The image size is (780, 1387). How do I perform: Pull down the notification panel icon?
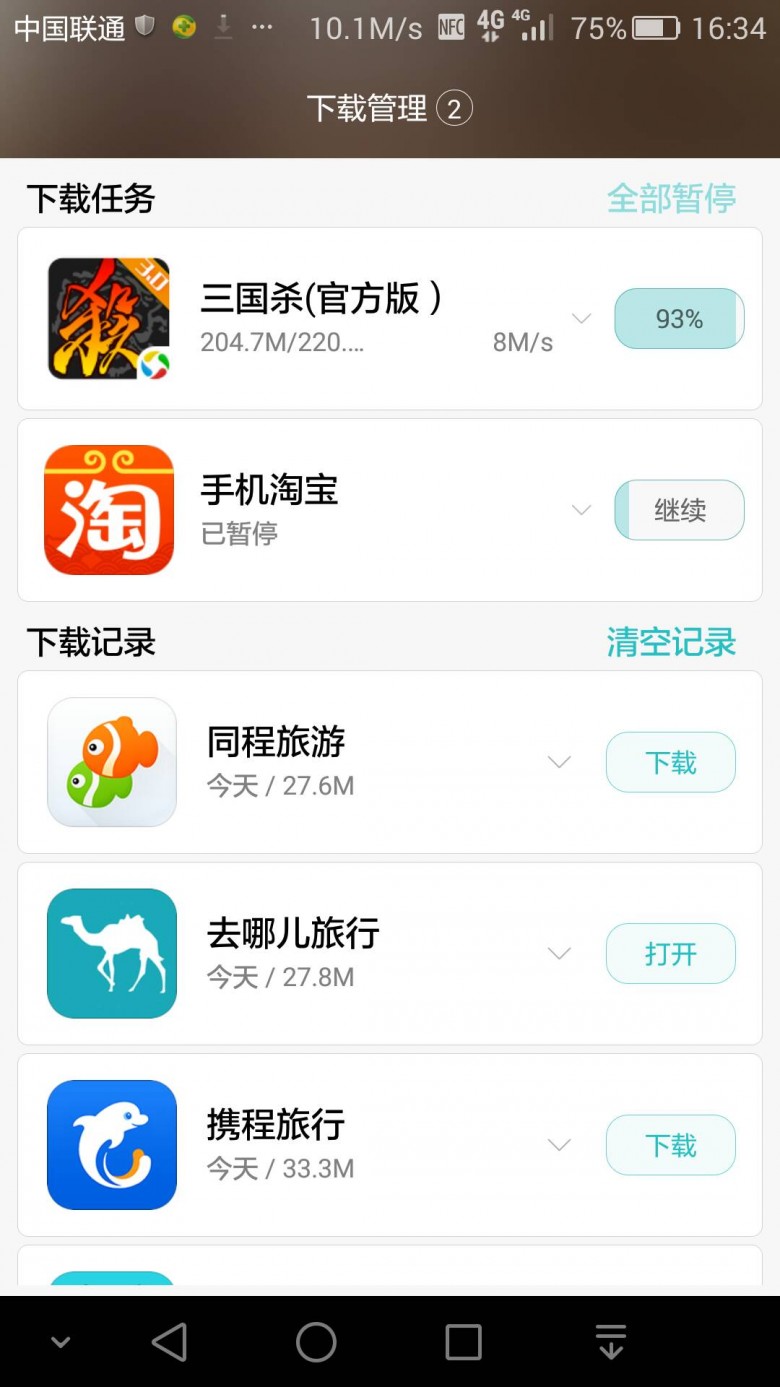(x=610, y=1342)
